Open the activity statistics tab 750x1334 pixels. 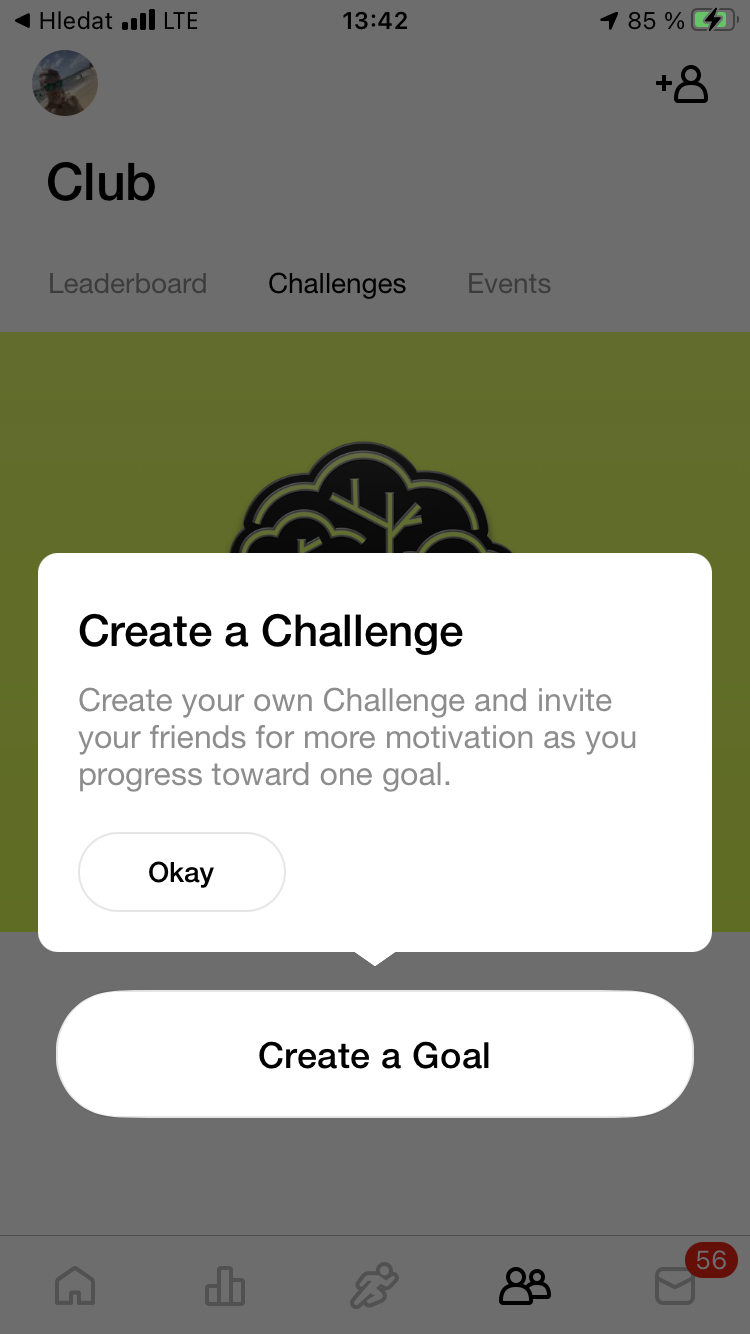point(224,1285)
